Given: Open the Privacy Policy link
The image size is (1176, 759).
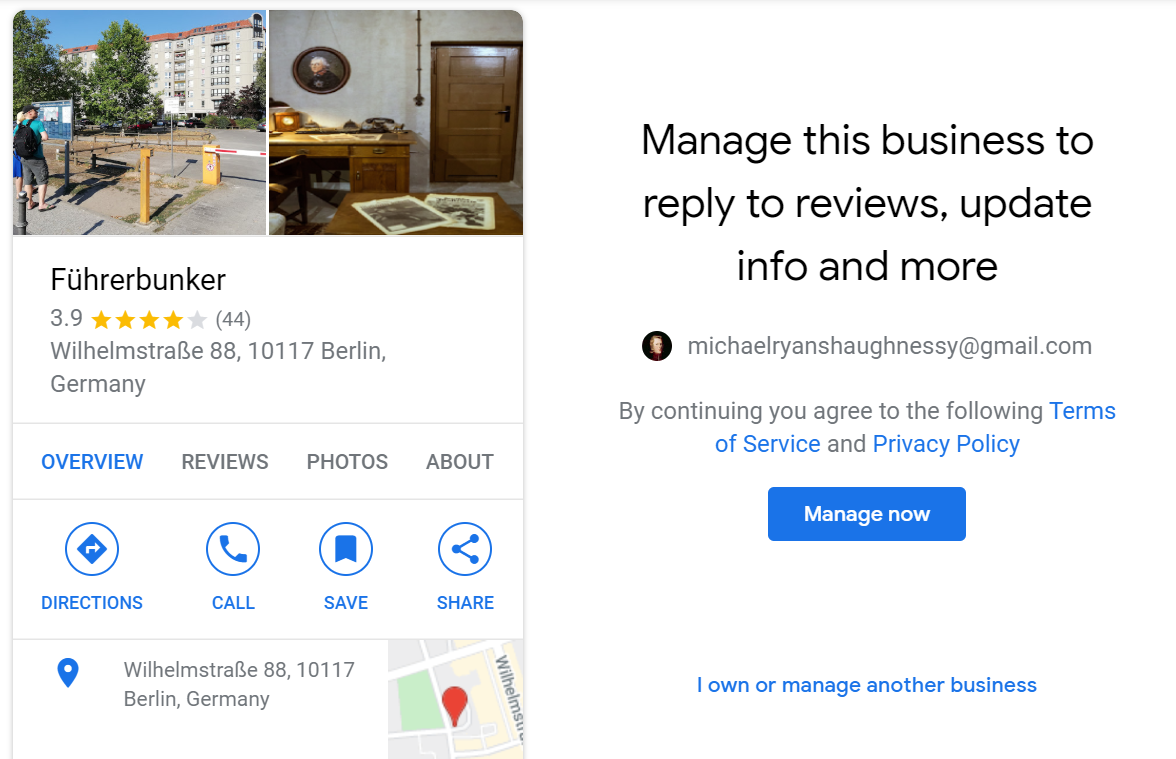Looking at the screenshot, I should pos(945,444).
